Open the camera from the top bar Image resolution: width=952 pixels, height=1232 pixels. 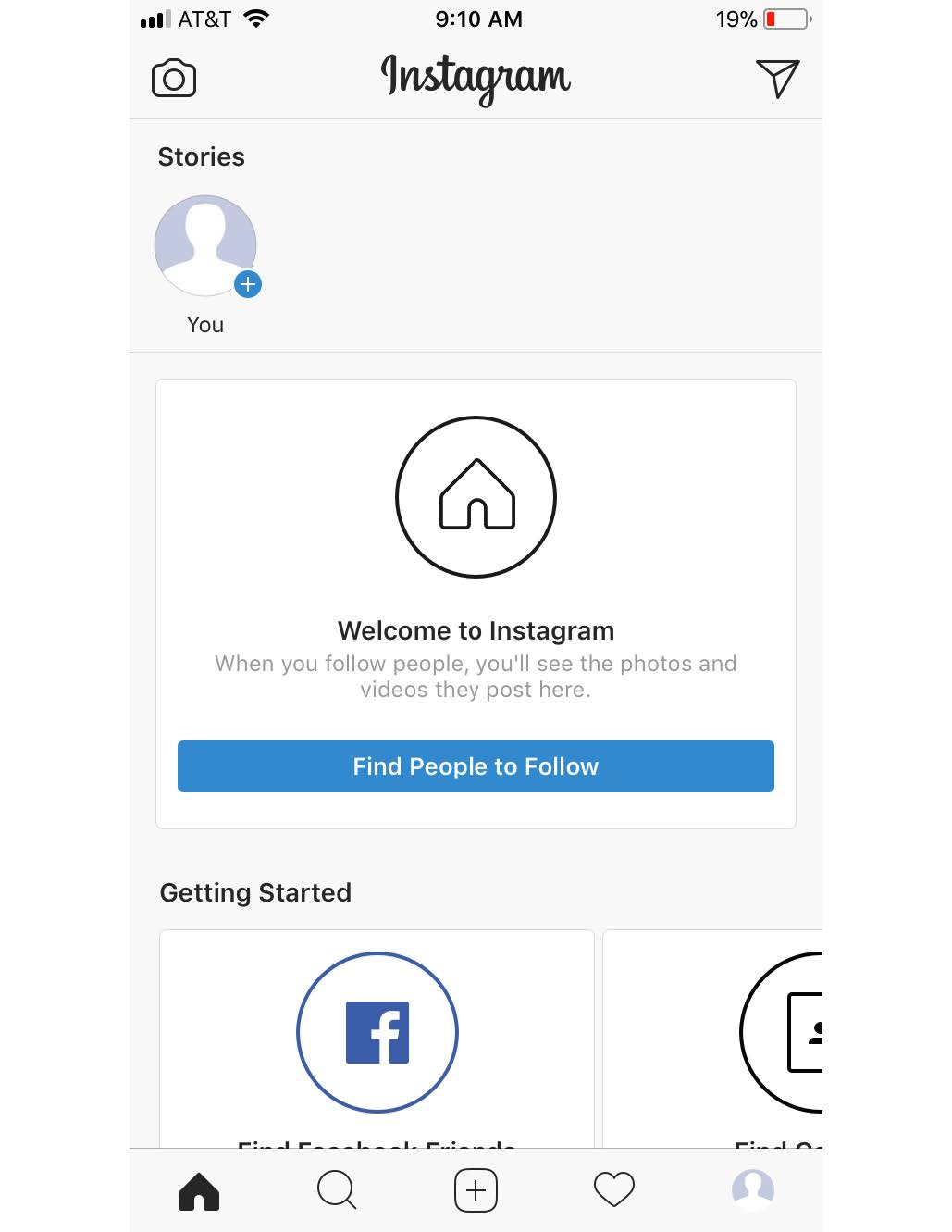click(173, 78)
